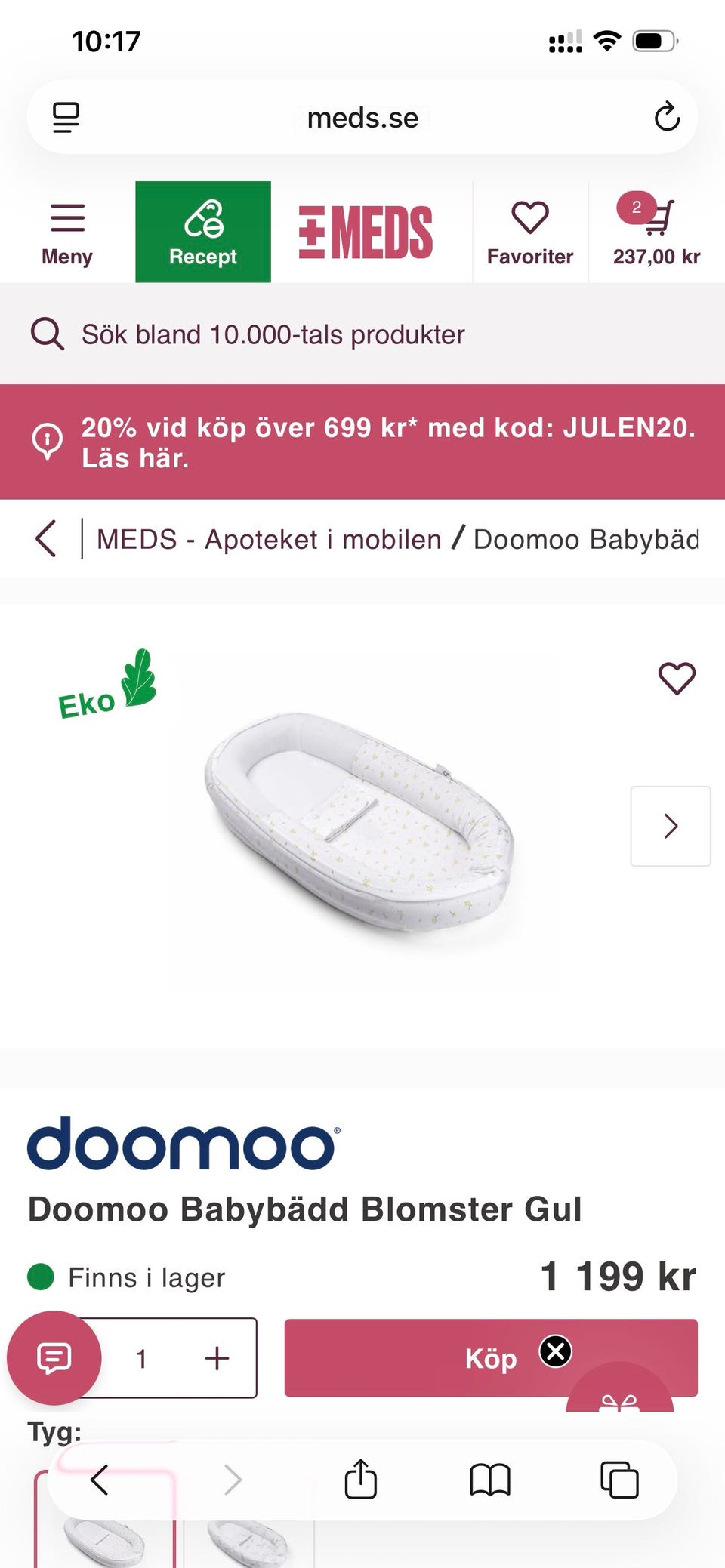Open the JULEN20 discount banner
The image size is (725, 1568).
362,442
